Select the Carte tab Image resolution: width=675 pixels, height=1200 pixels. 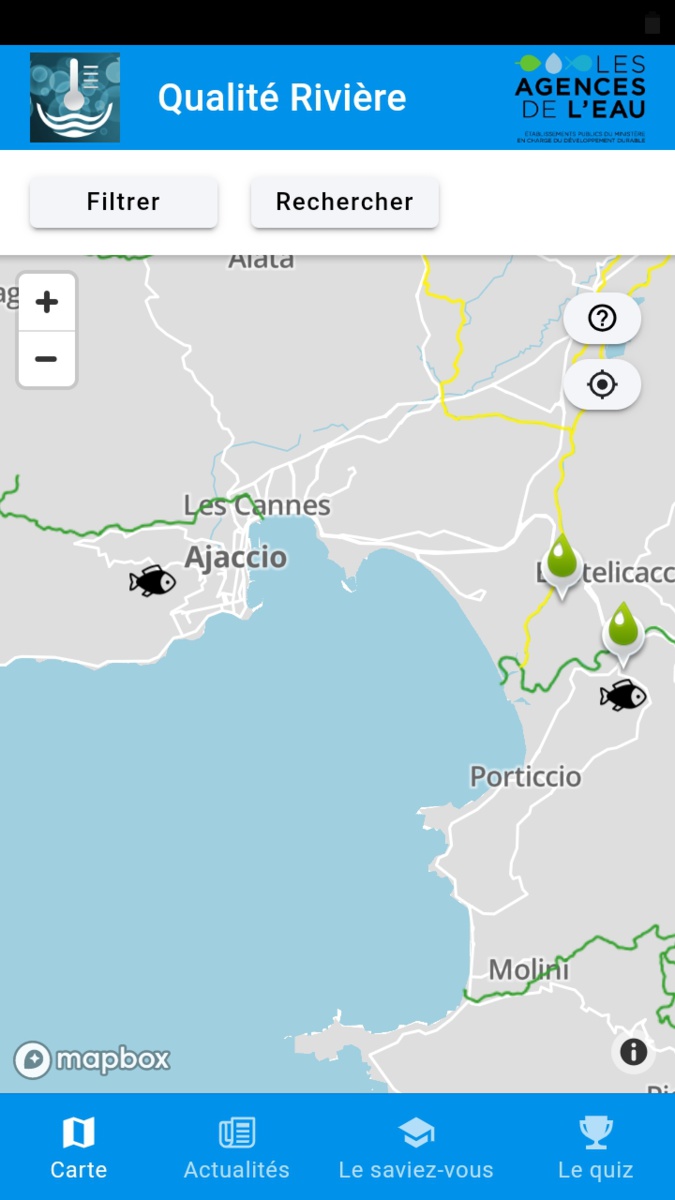(x=79, y=1147)
